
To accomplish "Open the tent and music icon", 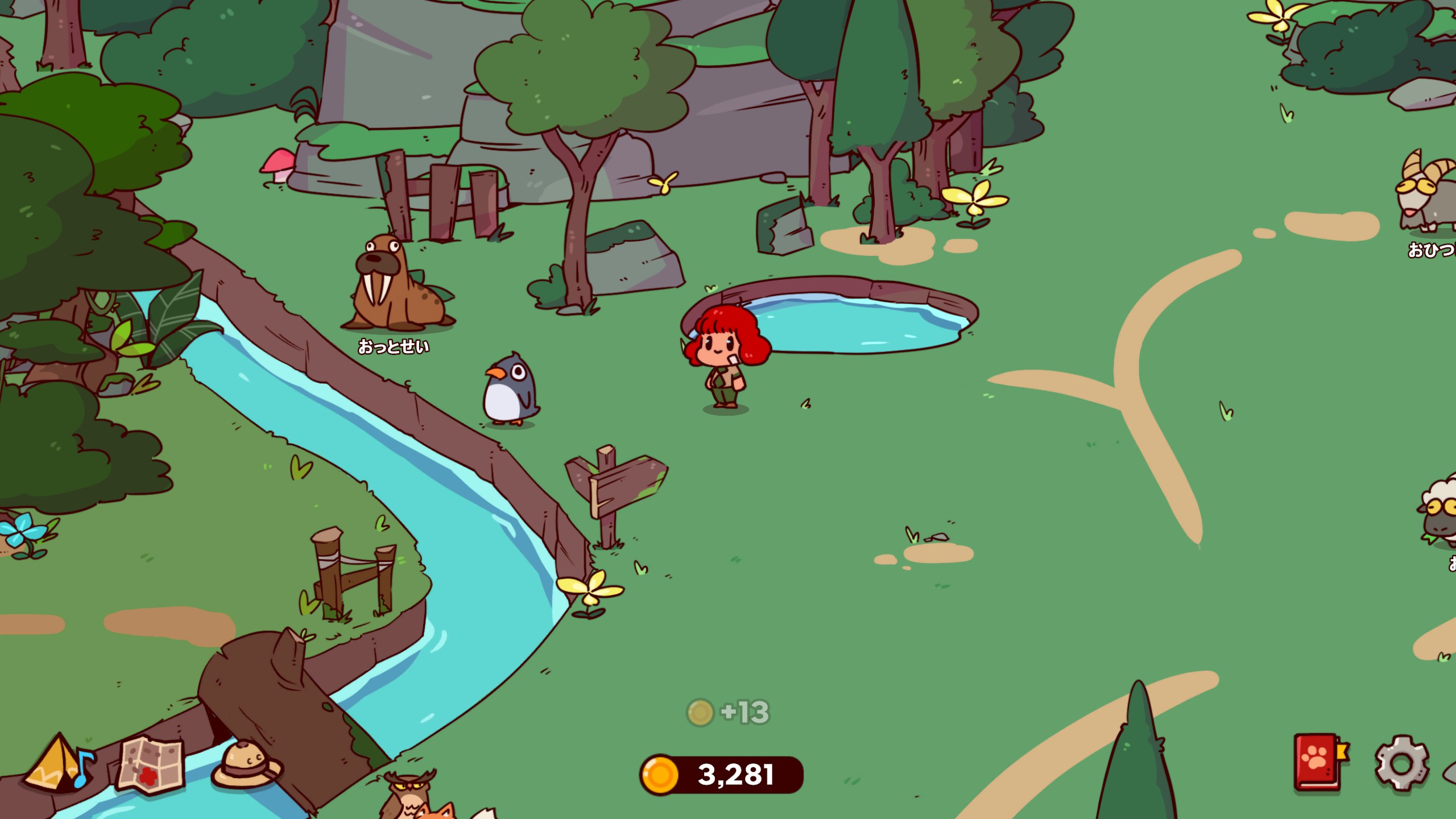I will [60, 763].
